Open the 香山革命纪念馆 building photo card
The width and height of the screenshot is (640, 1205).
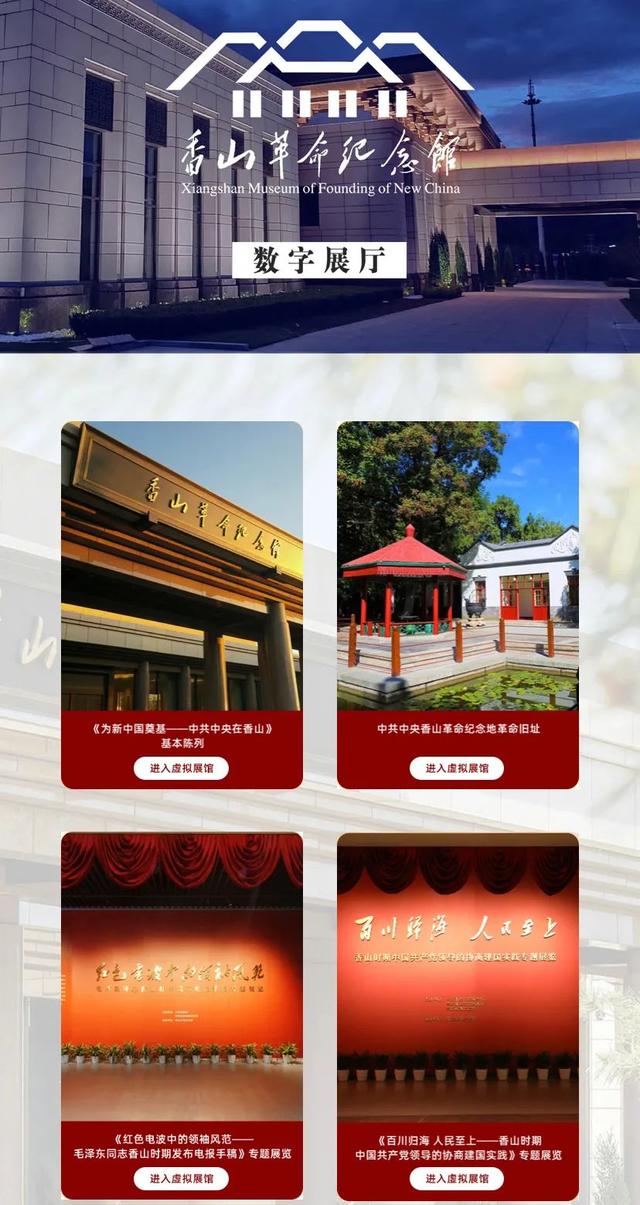click(x=182, y=565)
